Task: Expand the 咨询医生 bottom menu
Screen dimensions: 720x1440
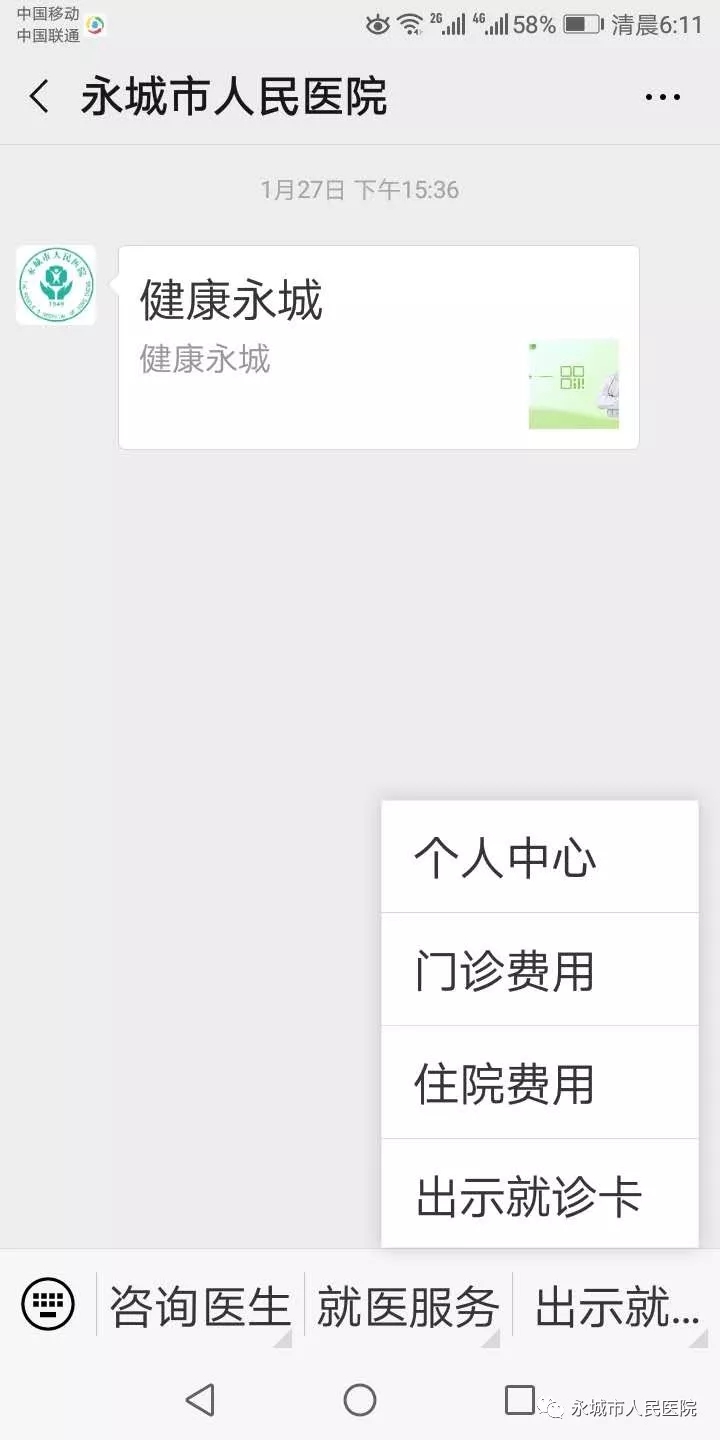Action: point(200,1306)
